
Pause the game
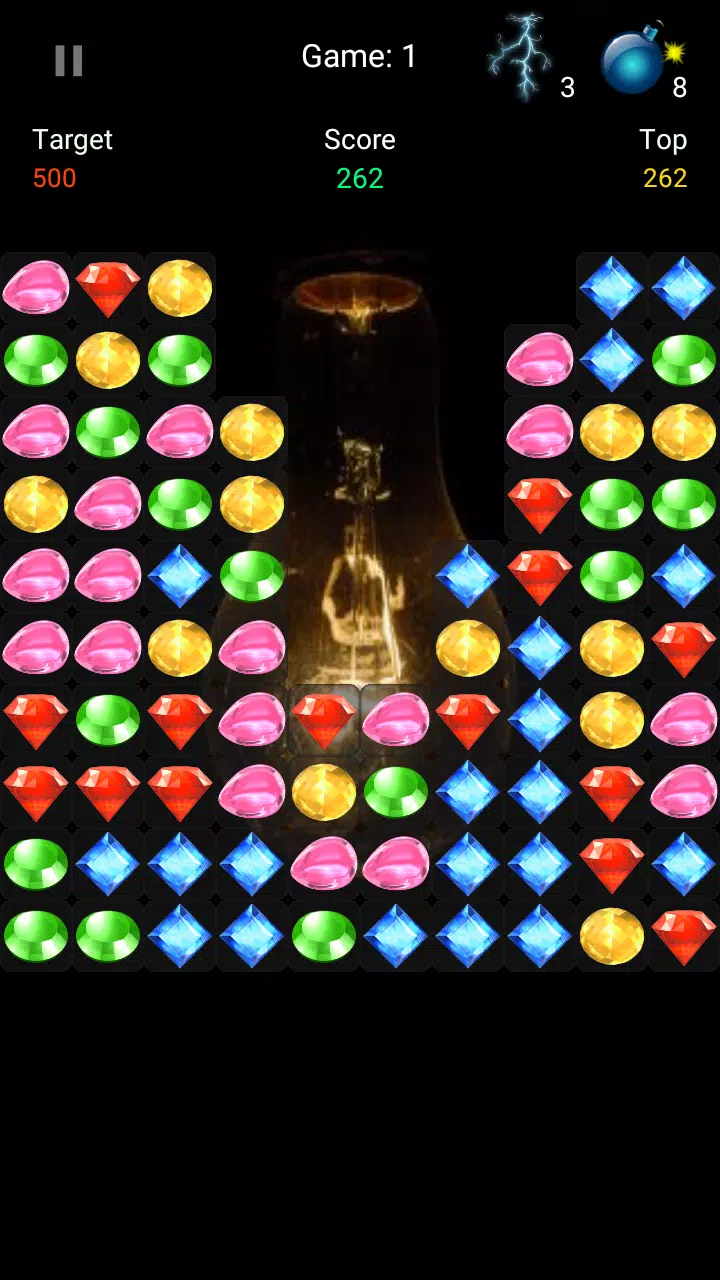pyautogui.click(x=68, y=61)
